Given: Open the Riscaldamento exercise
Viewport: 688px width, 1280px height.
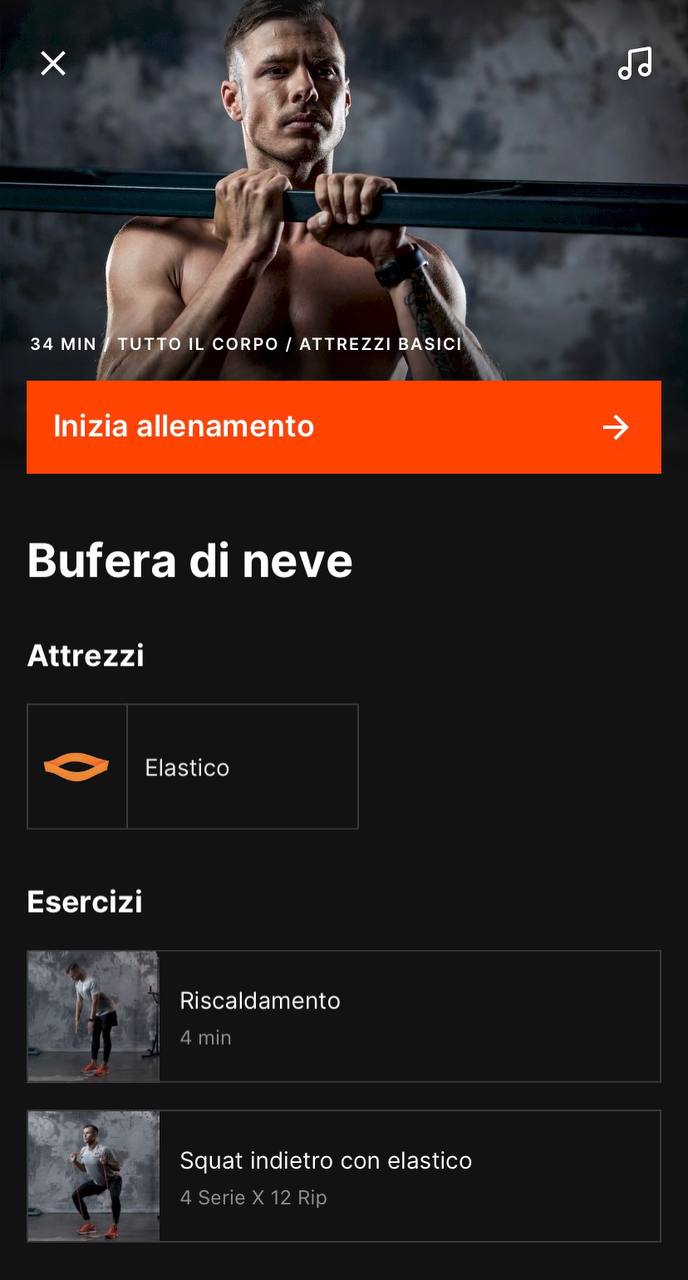Looking at the screenshot, I should click(343, 1016).
